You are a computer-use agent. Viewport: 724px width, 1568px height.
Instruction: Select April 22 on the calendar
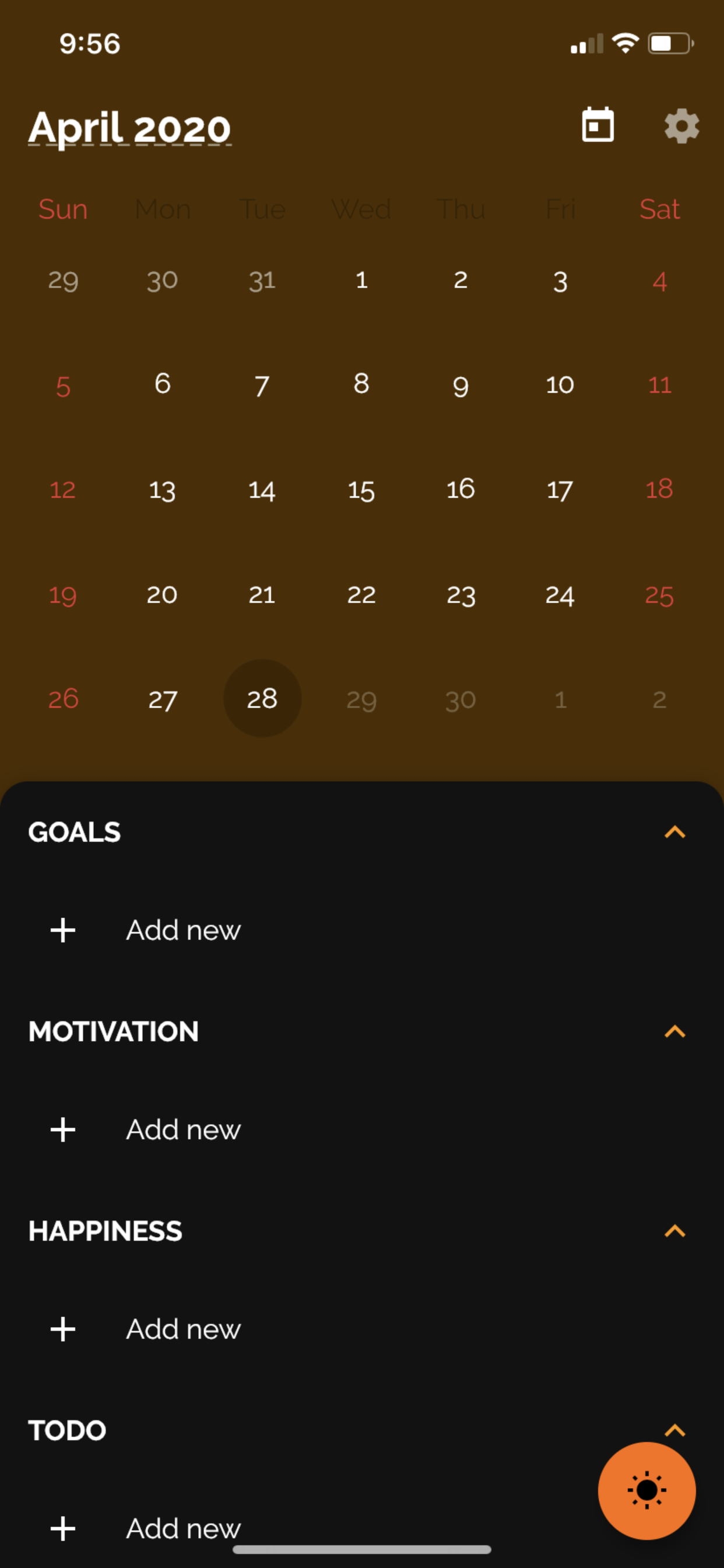click(x=361, y=596)
